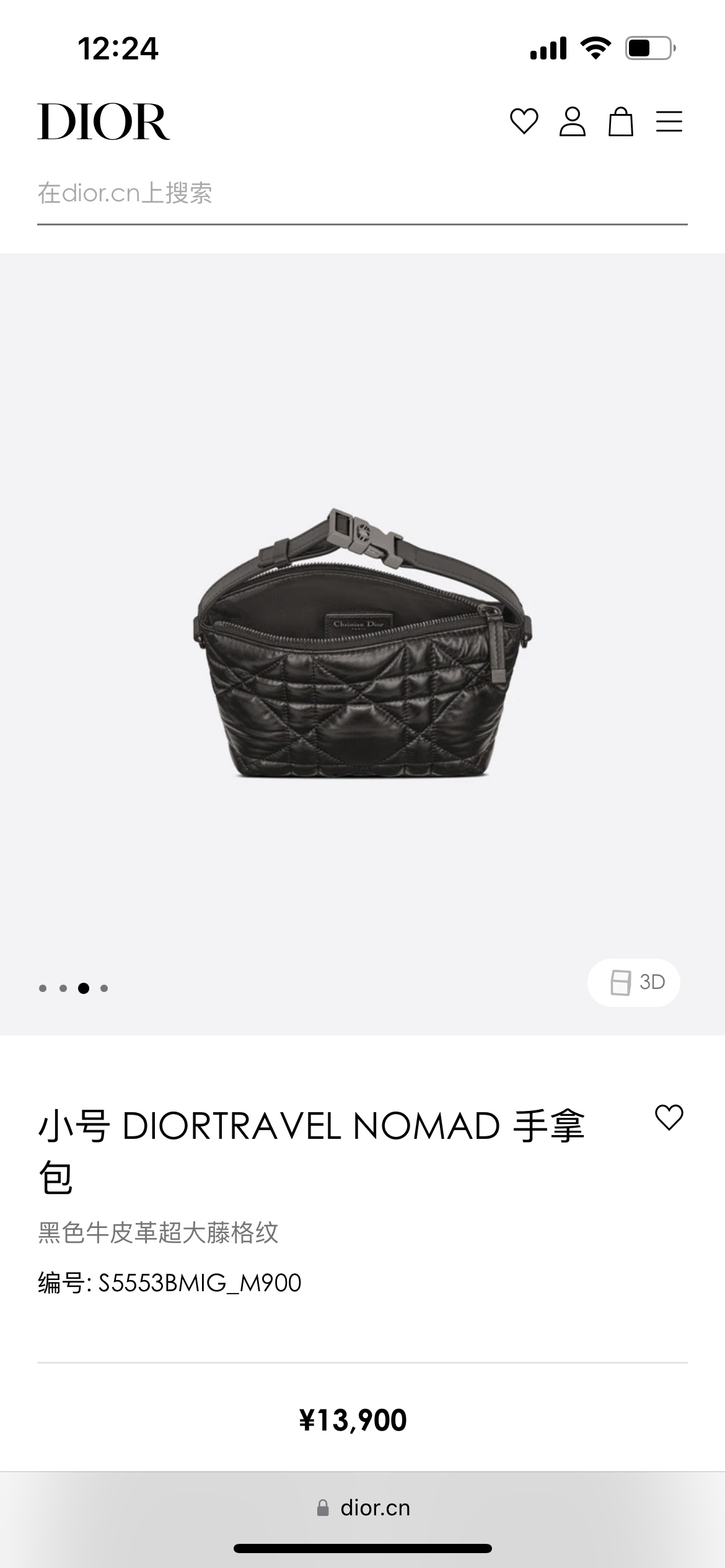Add DIORTRAVEL NOMAD bag to wishlist
The image size is (725, 1568).
pyautogui.click(x=669, y=1118)
